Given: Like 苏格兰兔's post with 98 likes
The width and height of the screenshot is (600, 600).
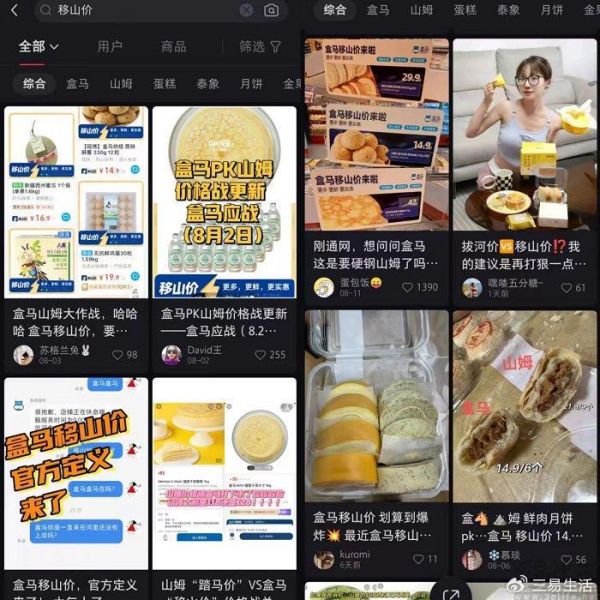Looking at the screenshot, I should point(117,354).
